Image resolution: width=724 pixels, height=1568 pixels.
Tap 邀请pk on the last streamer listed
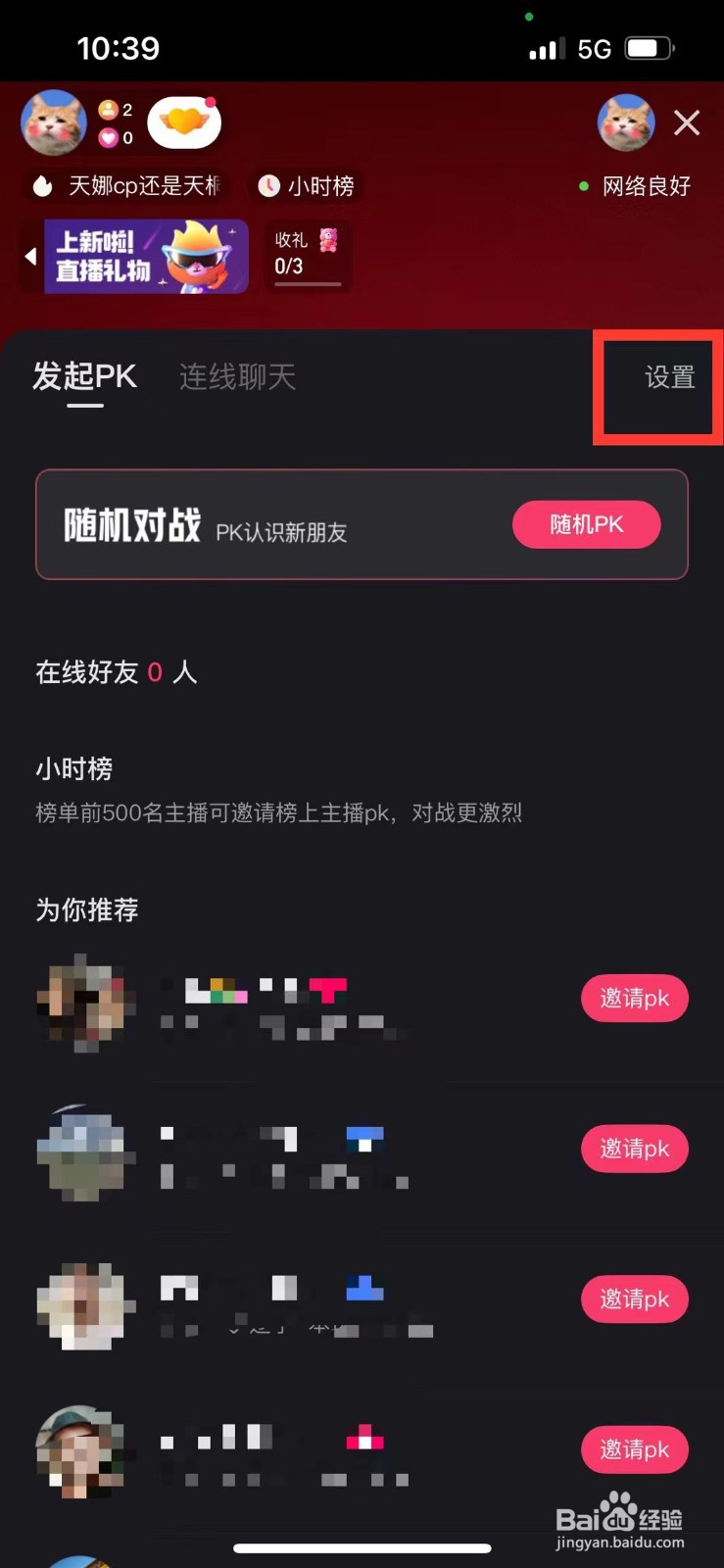click(x=635, y=1449)
